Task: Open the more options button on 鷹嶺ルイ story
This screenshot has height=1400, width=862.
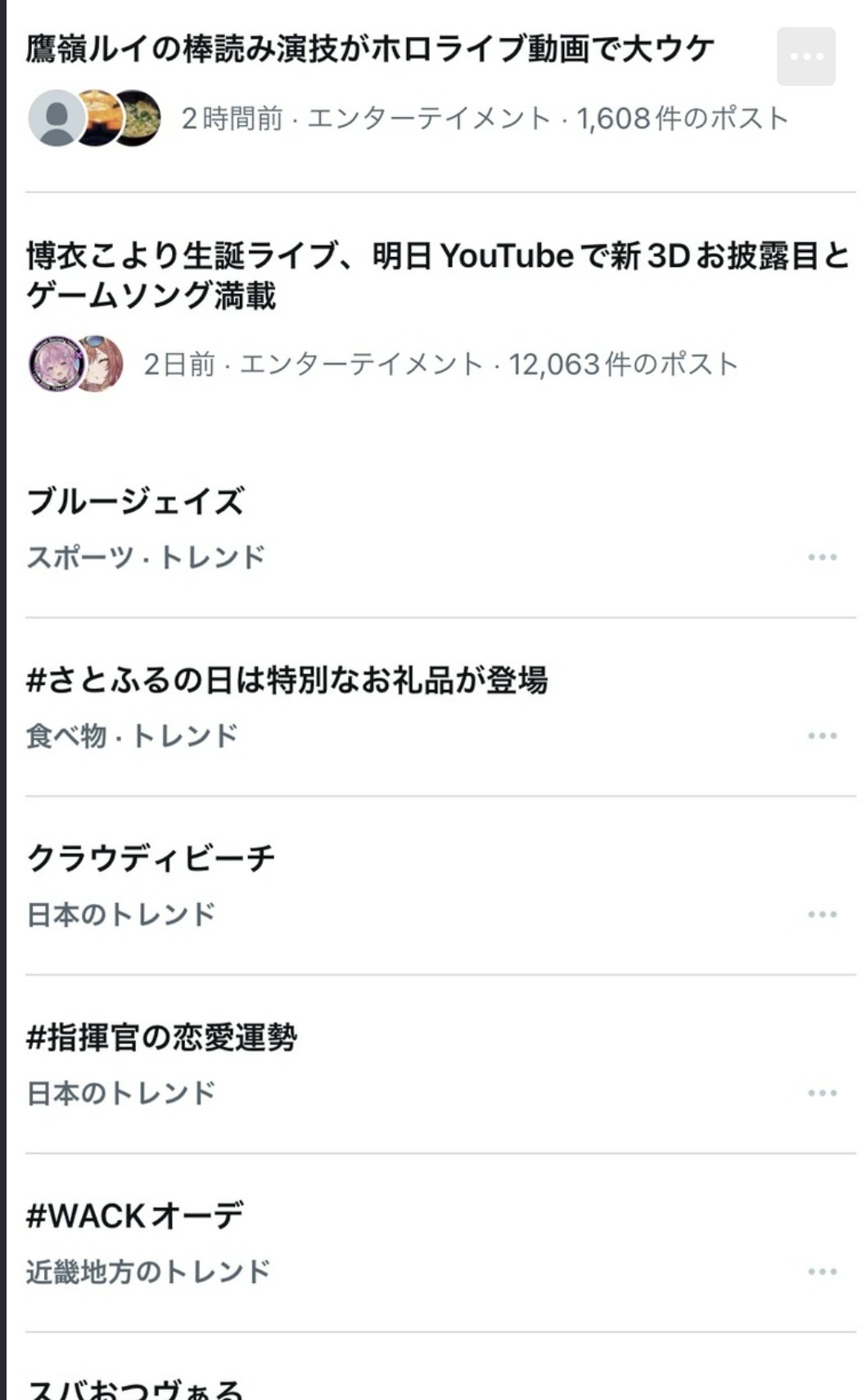Action: (806, 56)
